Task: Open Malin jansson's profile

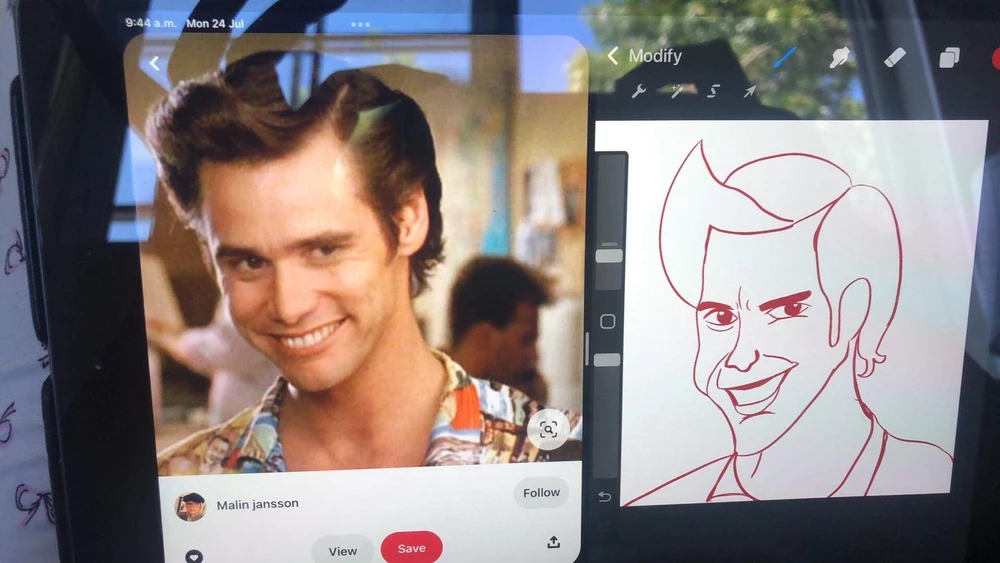Action: (x=257, y=504)
